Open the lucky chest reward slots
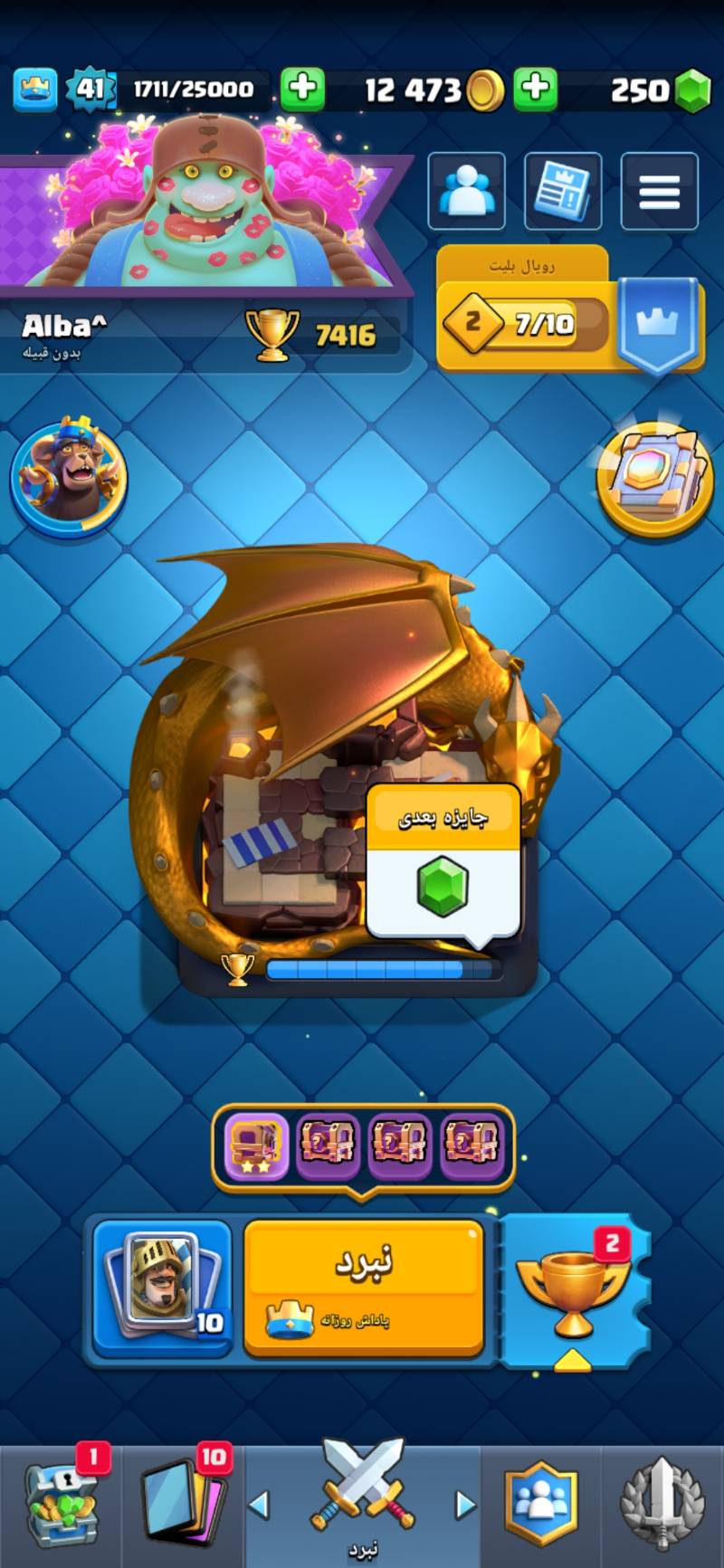This screenshot has height=1568, width=724. click(363, 1143)
